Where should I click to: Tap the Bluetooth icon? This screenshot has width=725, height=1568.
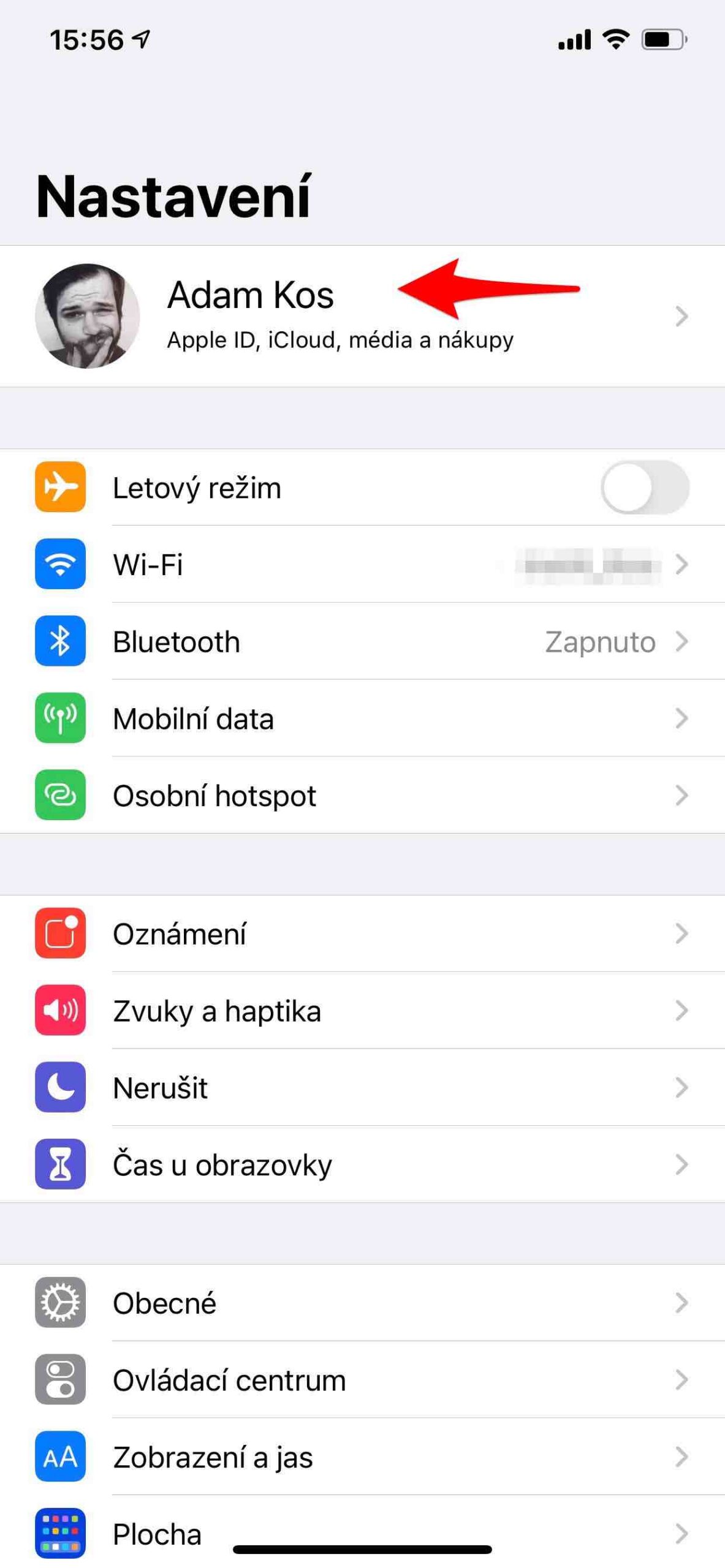[59, 642]
